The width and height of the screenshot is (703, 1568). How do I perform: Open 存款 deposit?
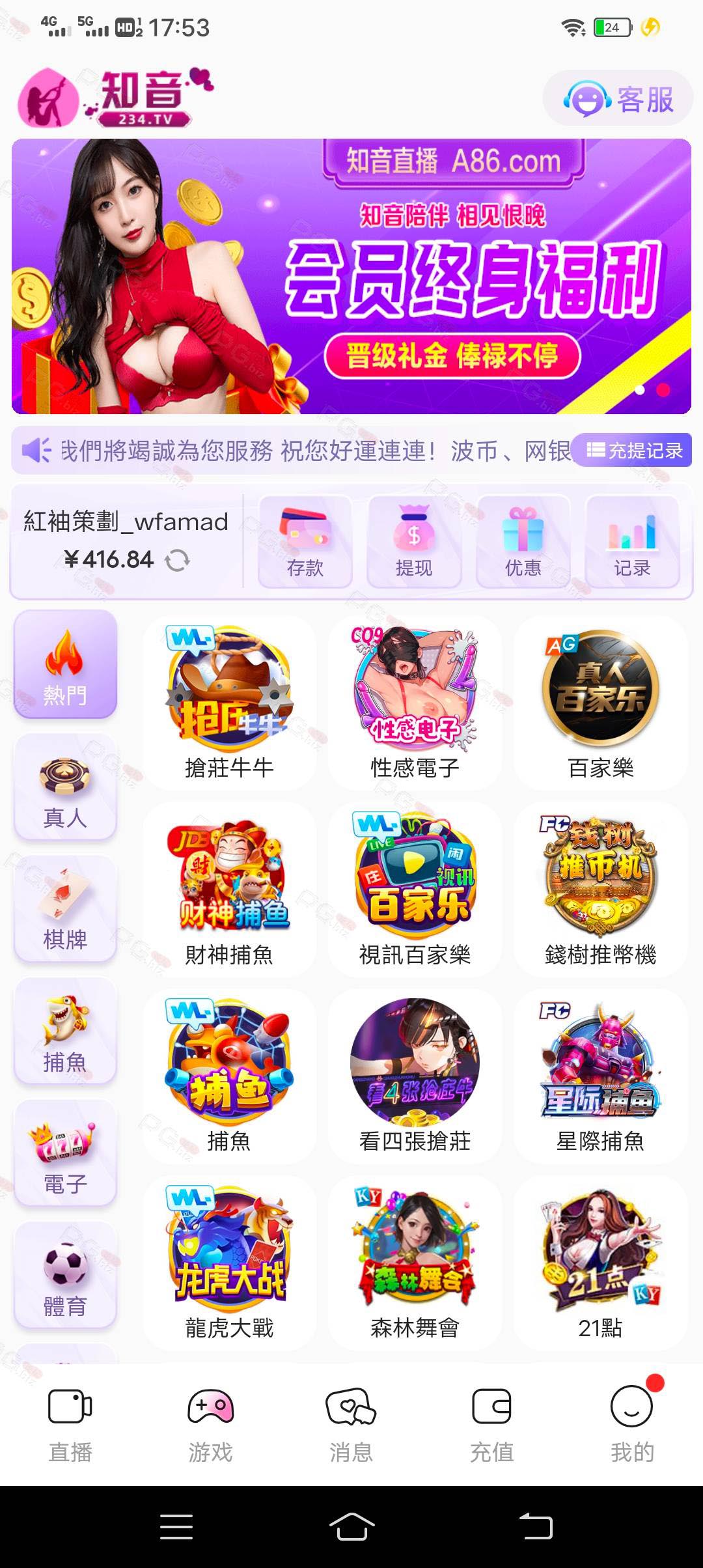pos(305,542)
